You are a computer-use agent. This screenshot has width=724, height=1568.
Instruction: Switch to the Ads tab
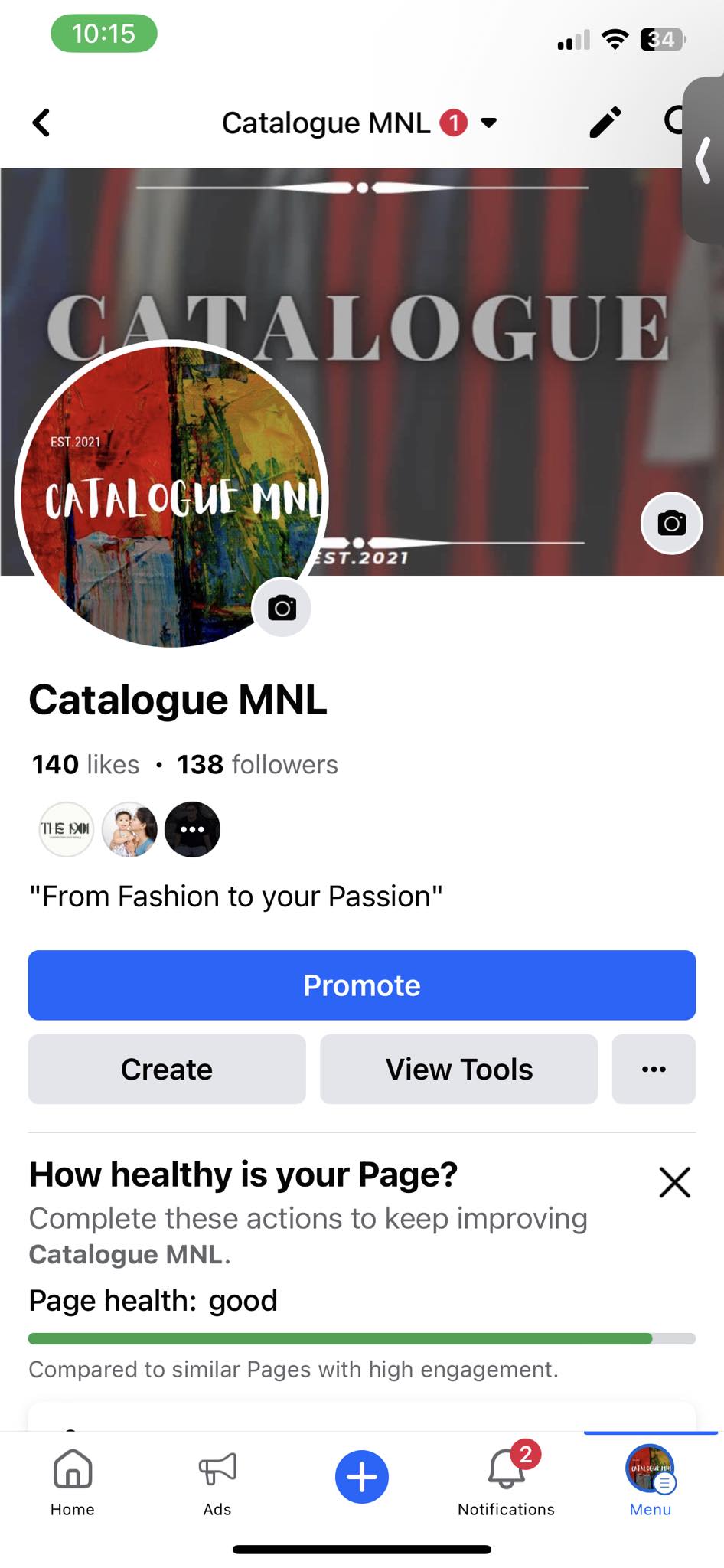217,1481
